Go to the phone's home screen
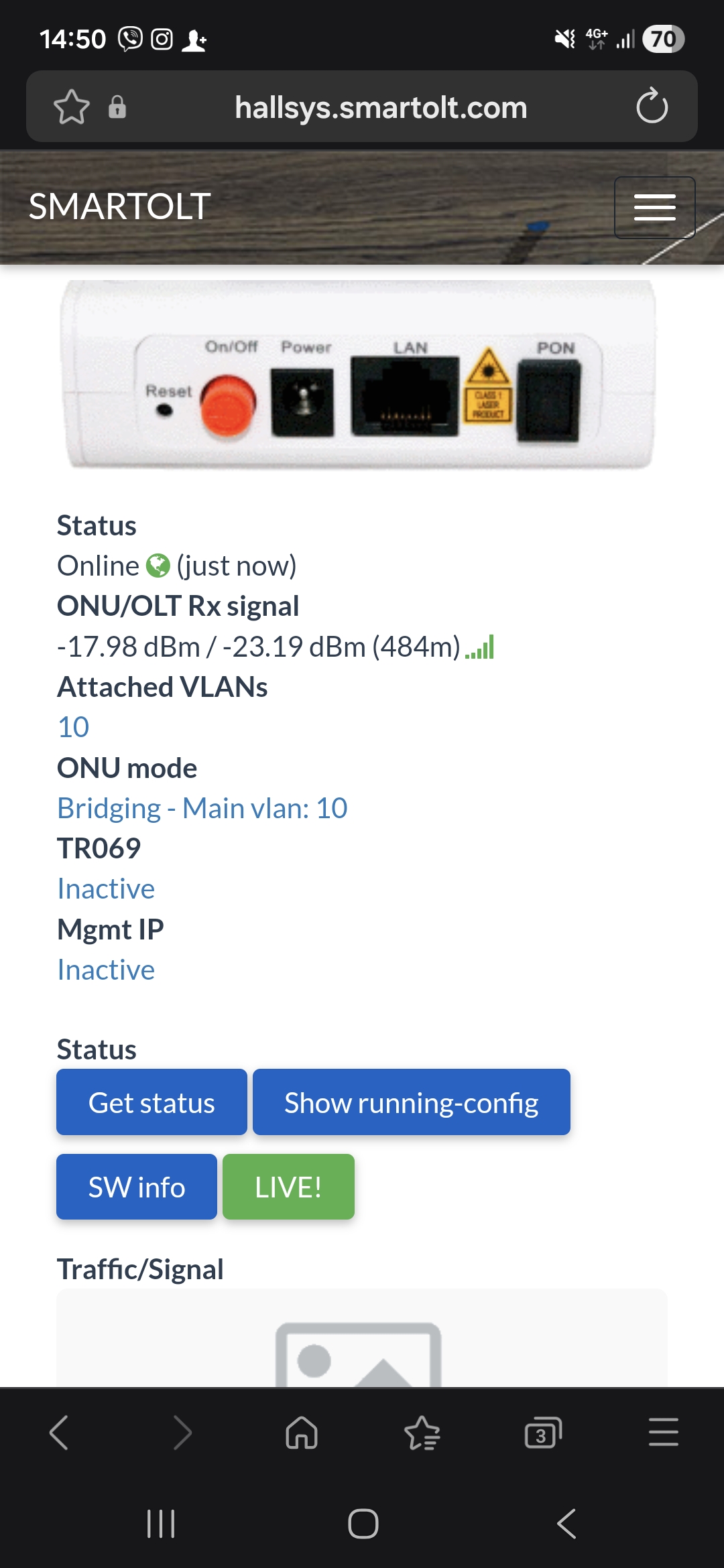The image size is (724, 1568). (363, 1524)
